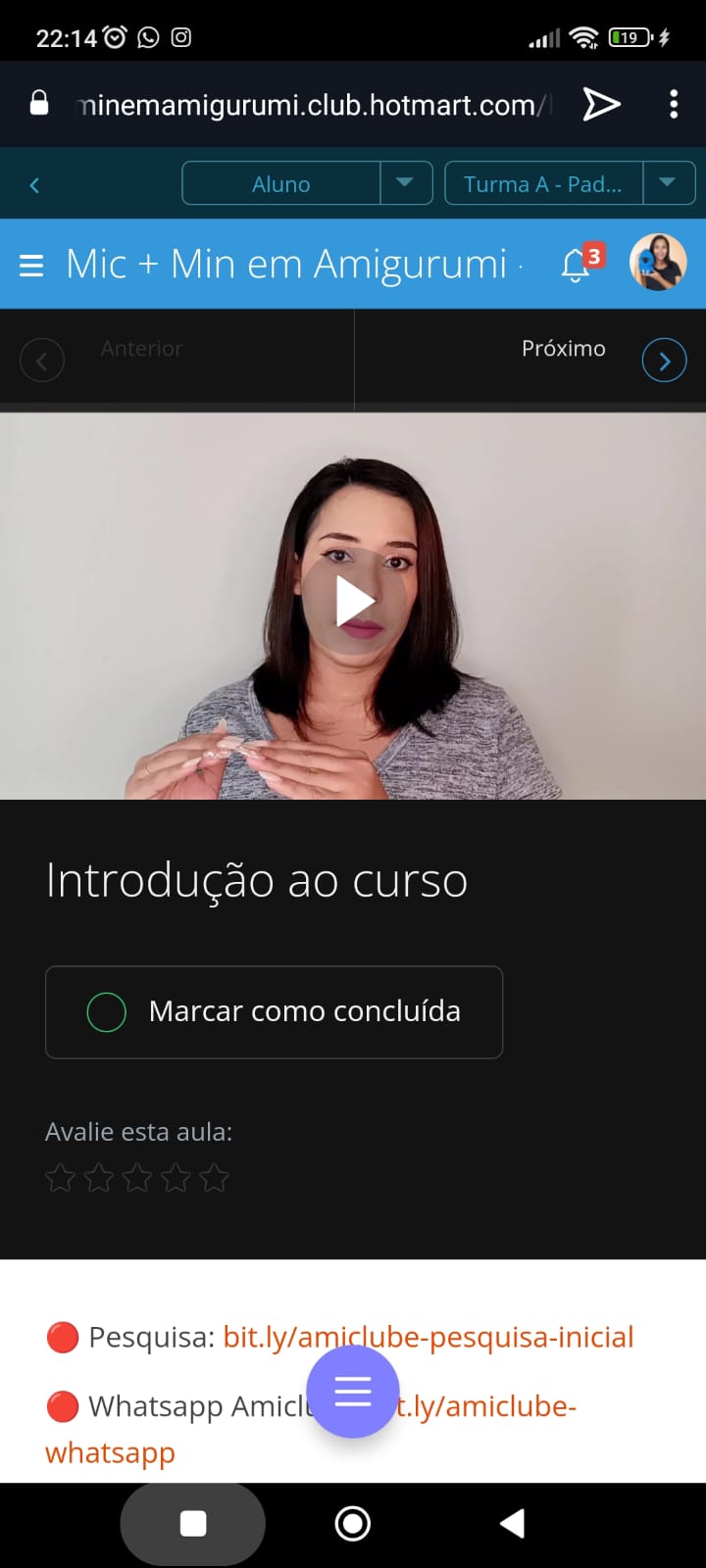Mark lesson as concluída
The height and width of the screenshot is (1568, 706).
click(x=274, y=1011)
